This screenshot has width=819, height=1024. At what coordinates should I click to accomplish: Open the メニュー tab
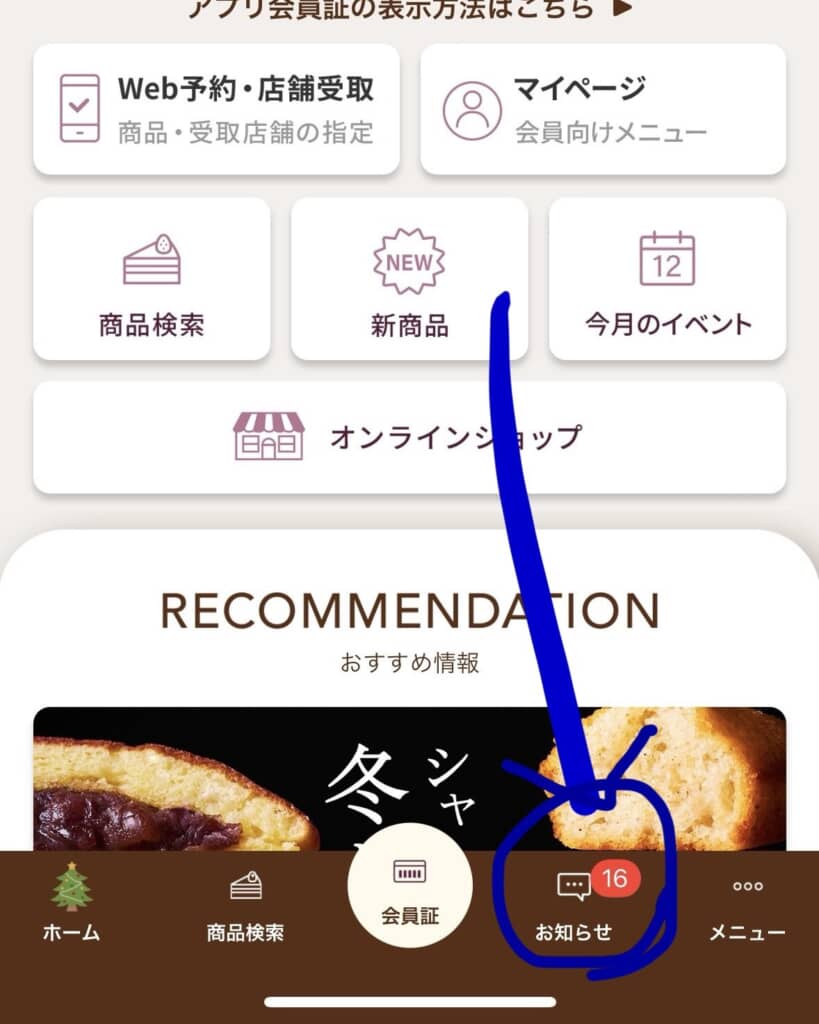[747, 904]
